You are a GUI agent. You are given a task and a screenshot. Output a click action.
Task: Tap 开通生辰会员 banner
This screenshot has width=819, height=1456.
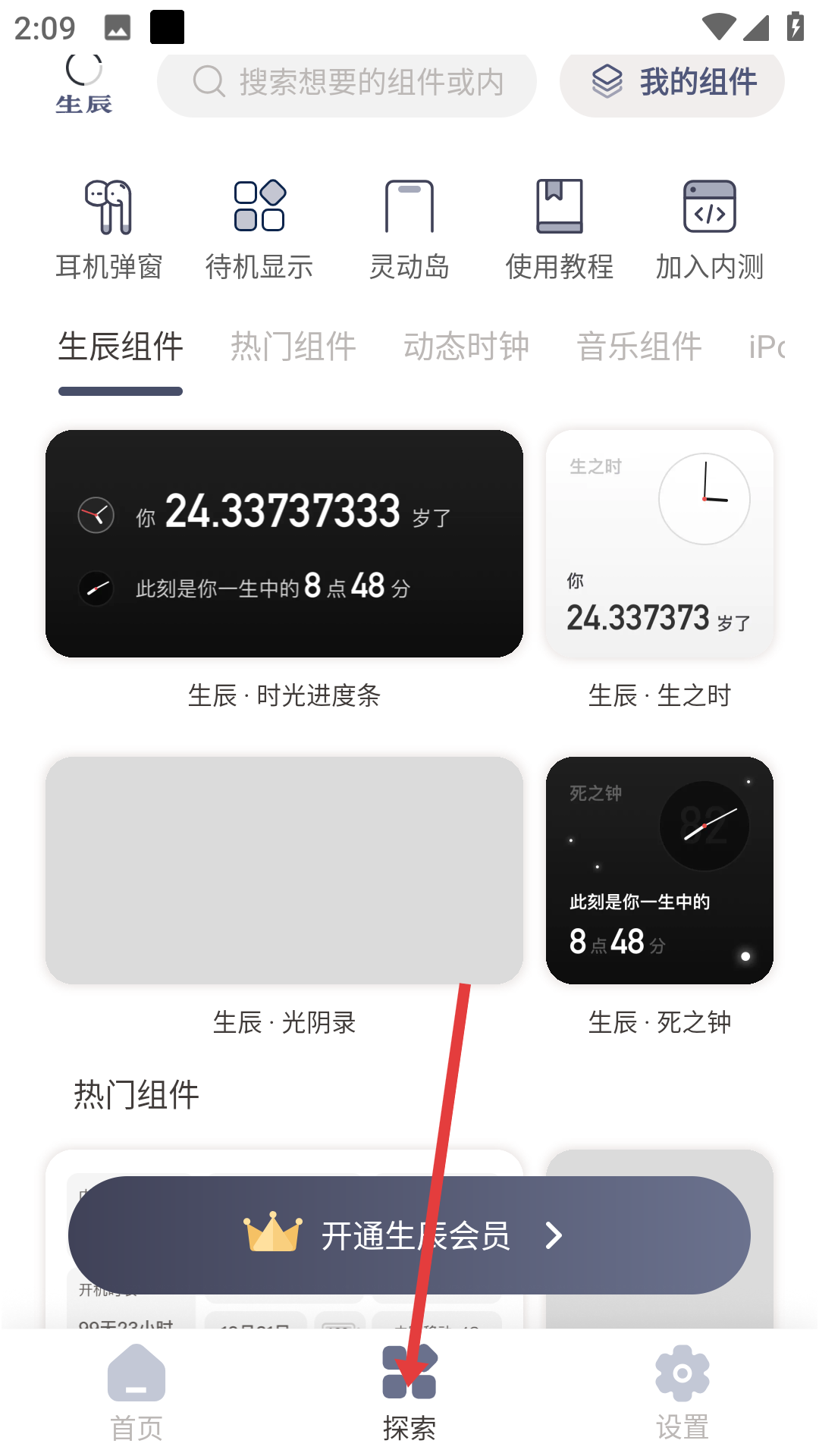coord(409,1235)
